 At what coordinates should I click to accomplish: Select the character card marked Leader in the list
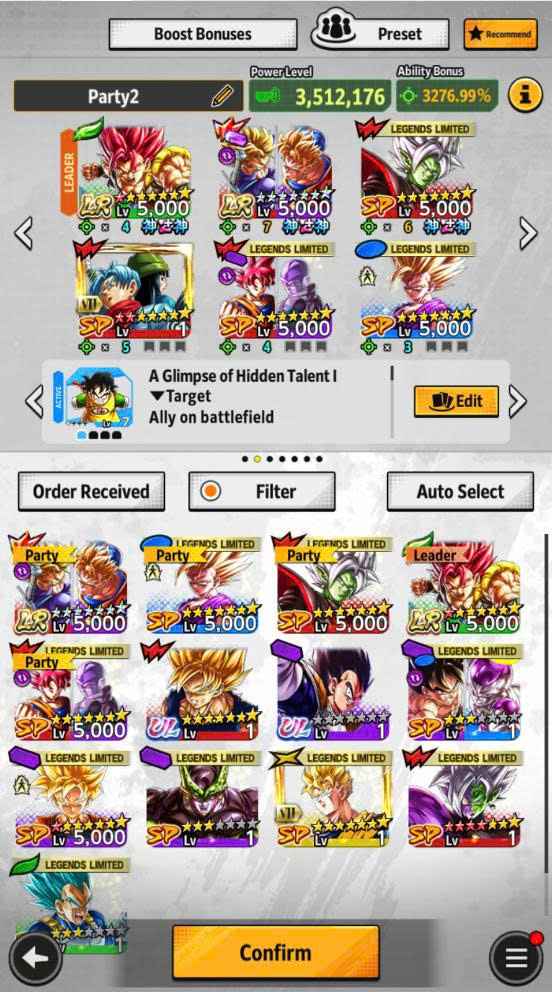(x=463, y=585)
